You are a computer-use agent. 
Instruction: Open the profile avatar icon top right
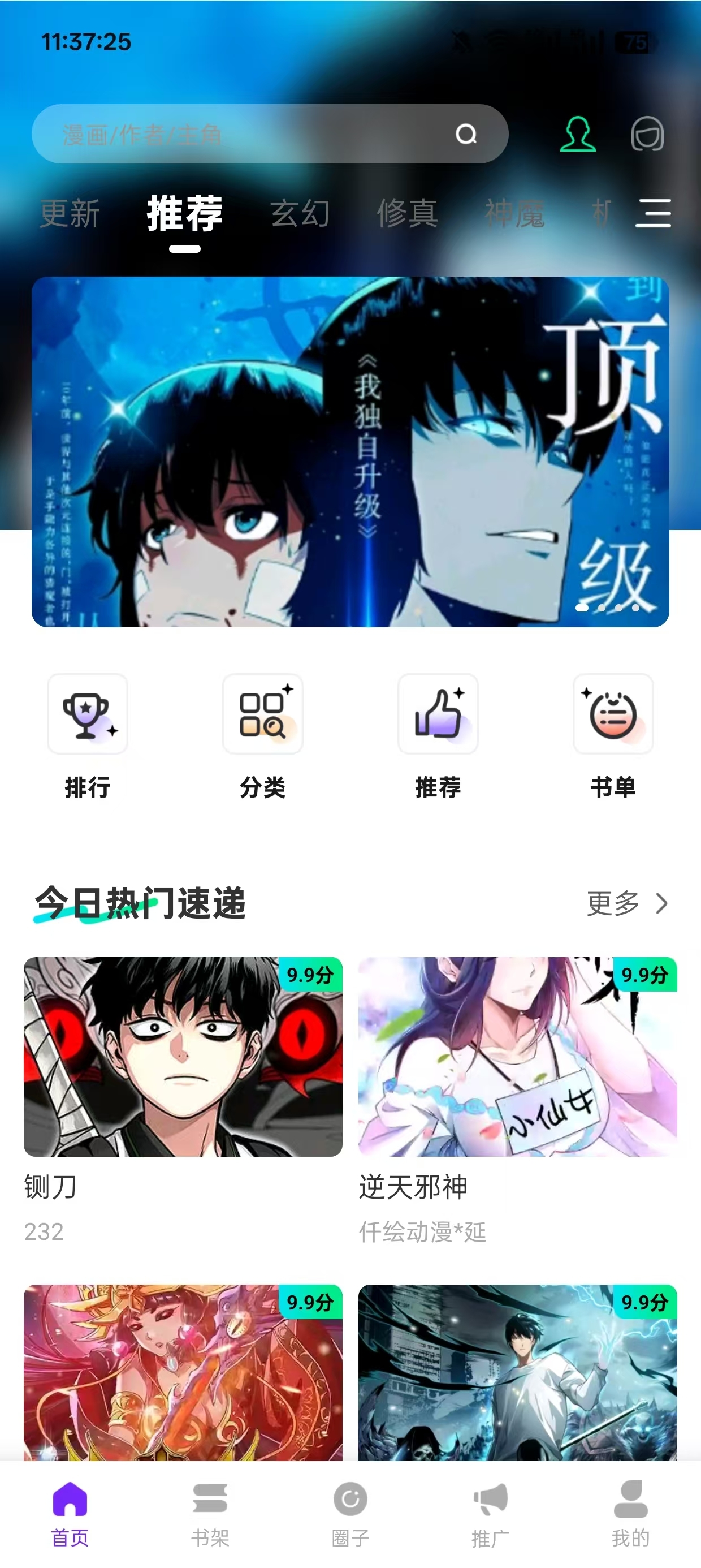click(x=578, y=135)
